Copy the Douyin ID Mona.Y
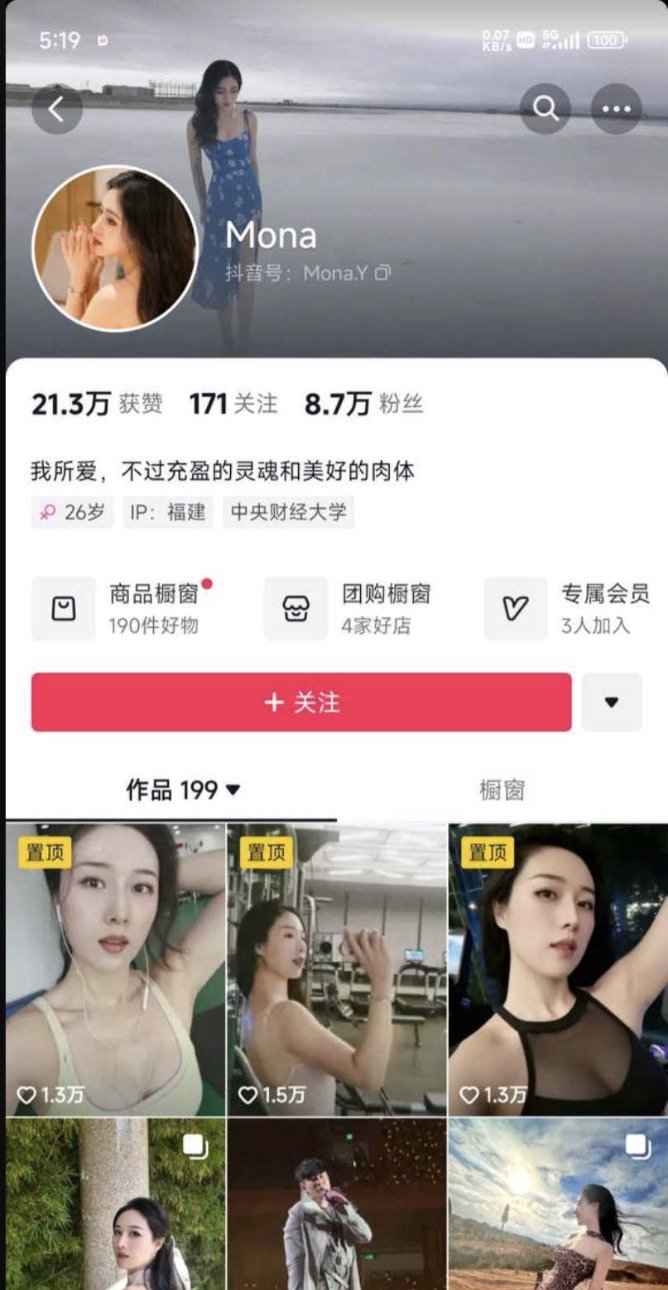This screenshot has height=1290, width=668. coord(383,273)
